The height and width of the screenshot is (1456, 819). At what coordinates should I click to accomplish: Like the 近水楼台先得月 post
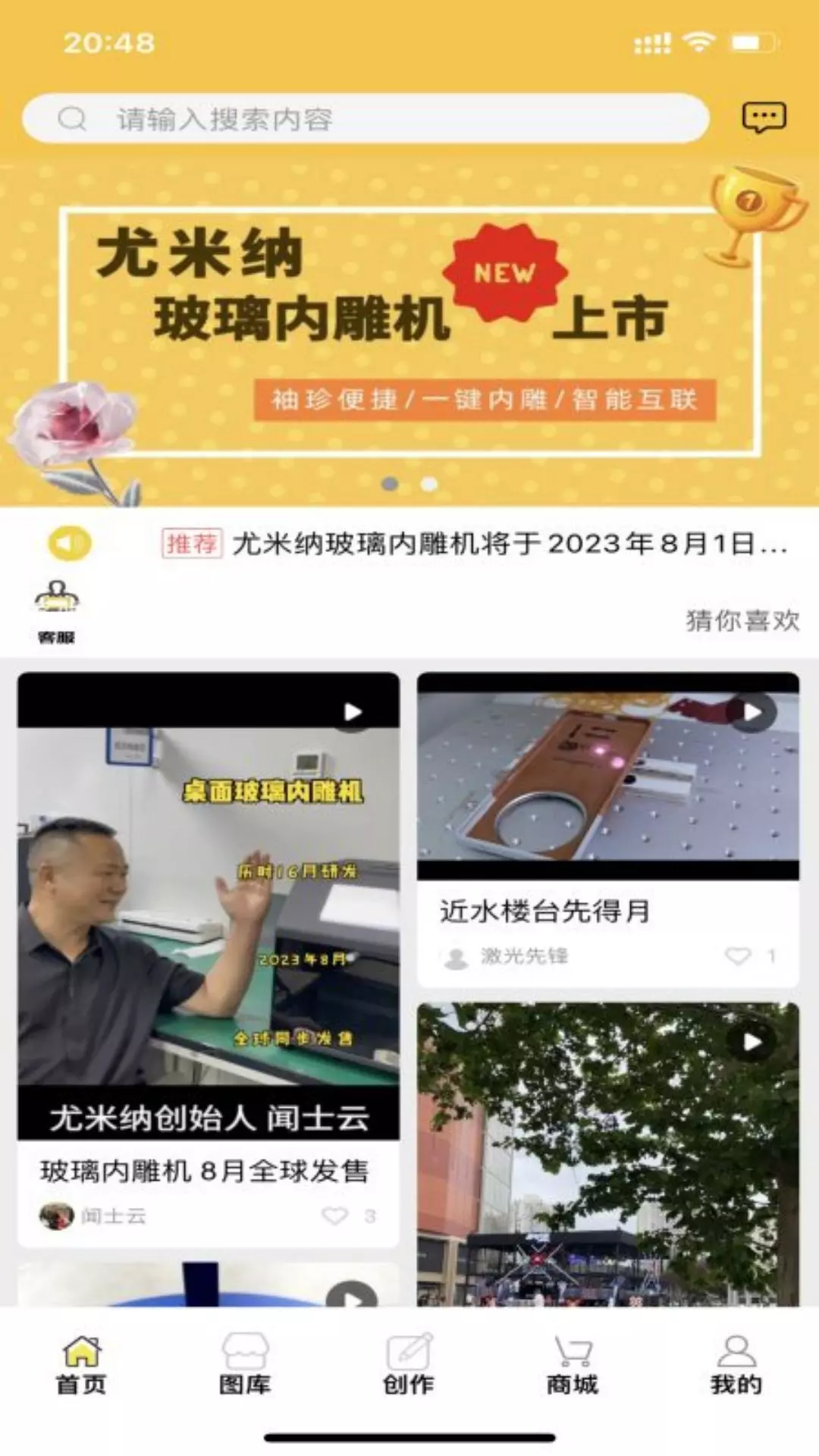[738, 955]
